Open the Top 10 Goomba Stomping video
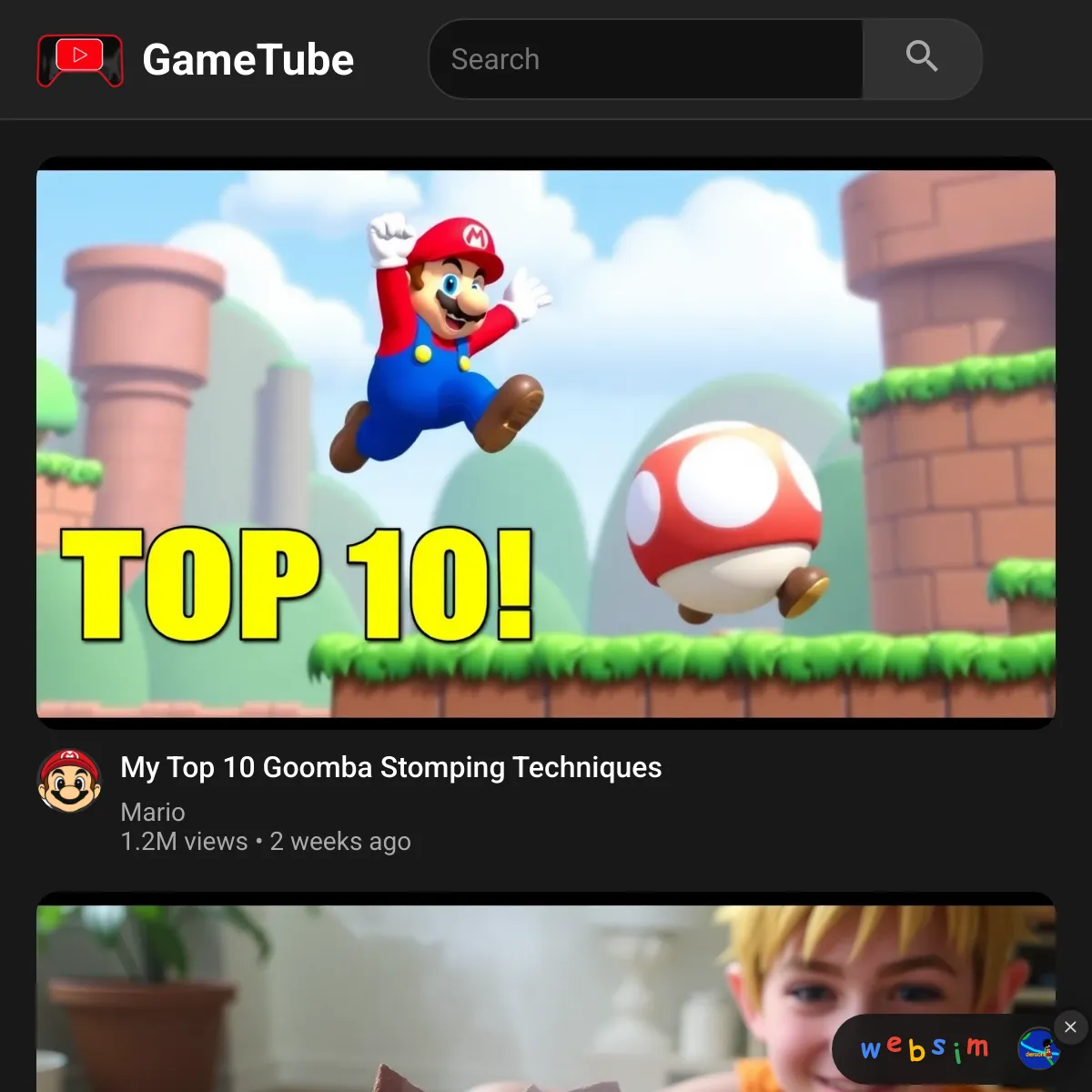 coord(546,443)
